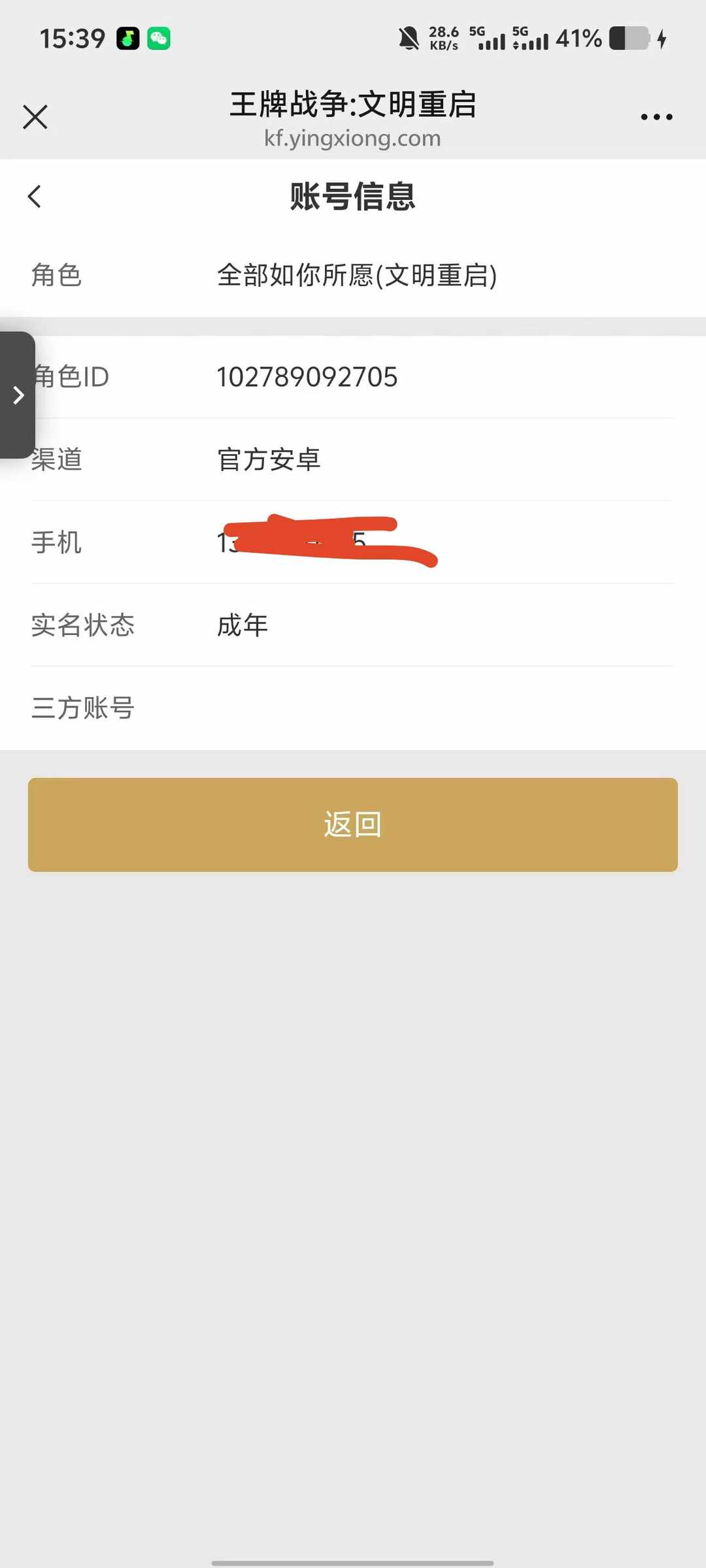The height and width of the screenshot is (1568, 706).
Task: Open the more options menu (three dots)
Action: coord(657,116)
